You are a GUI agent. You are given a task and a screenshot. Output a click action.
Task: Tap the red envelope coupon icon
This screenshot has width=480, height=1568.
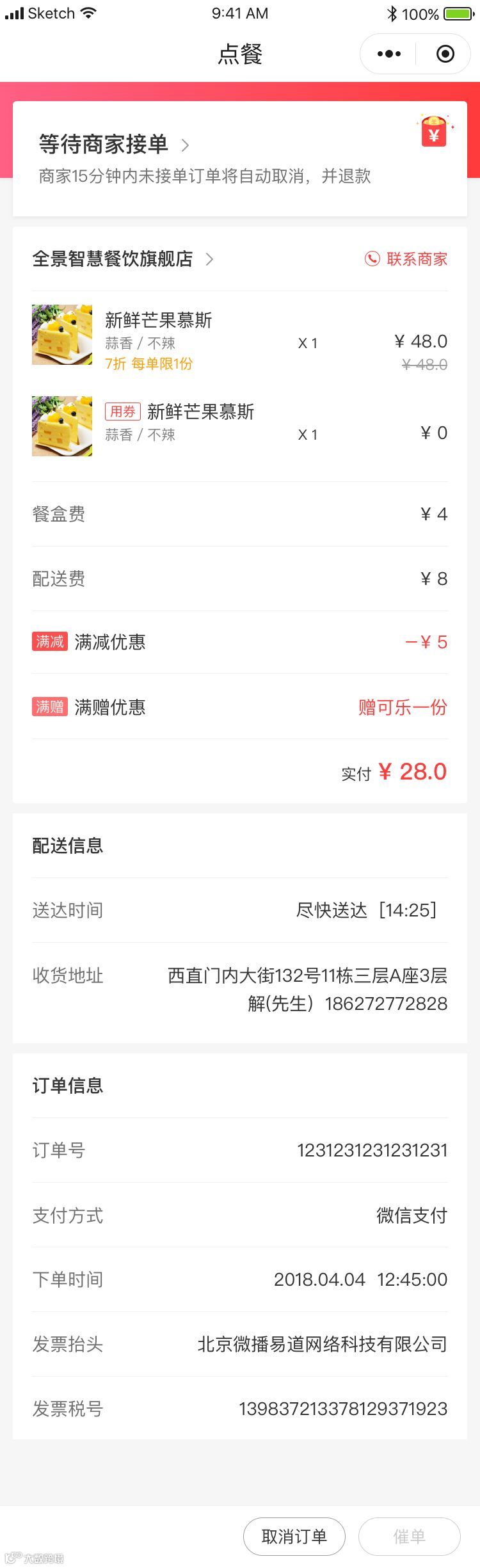tap(435, 131)
